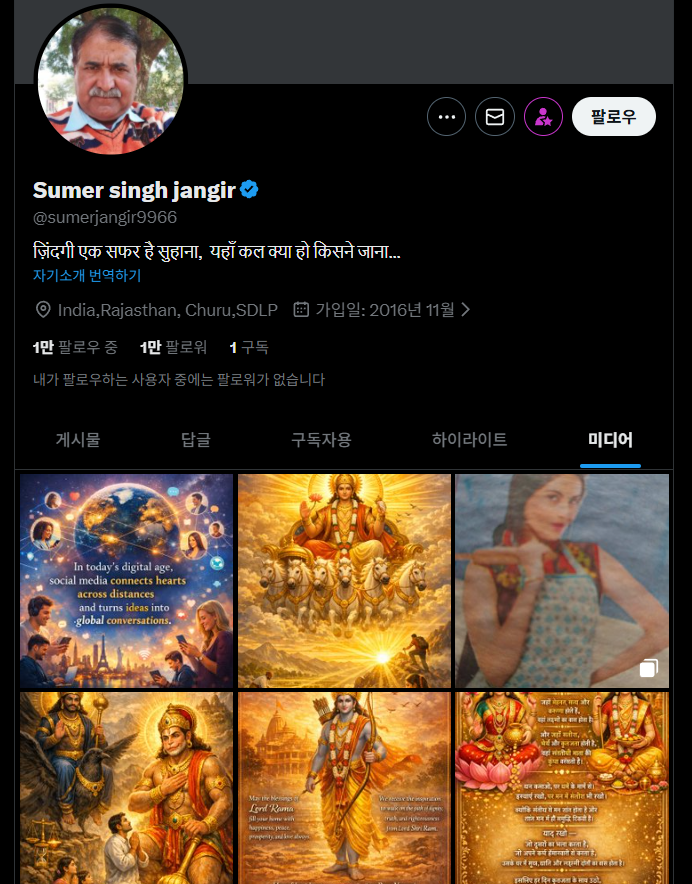Open the social media globe image

click(126, 581)
